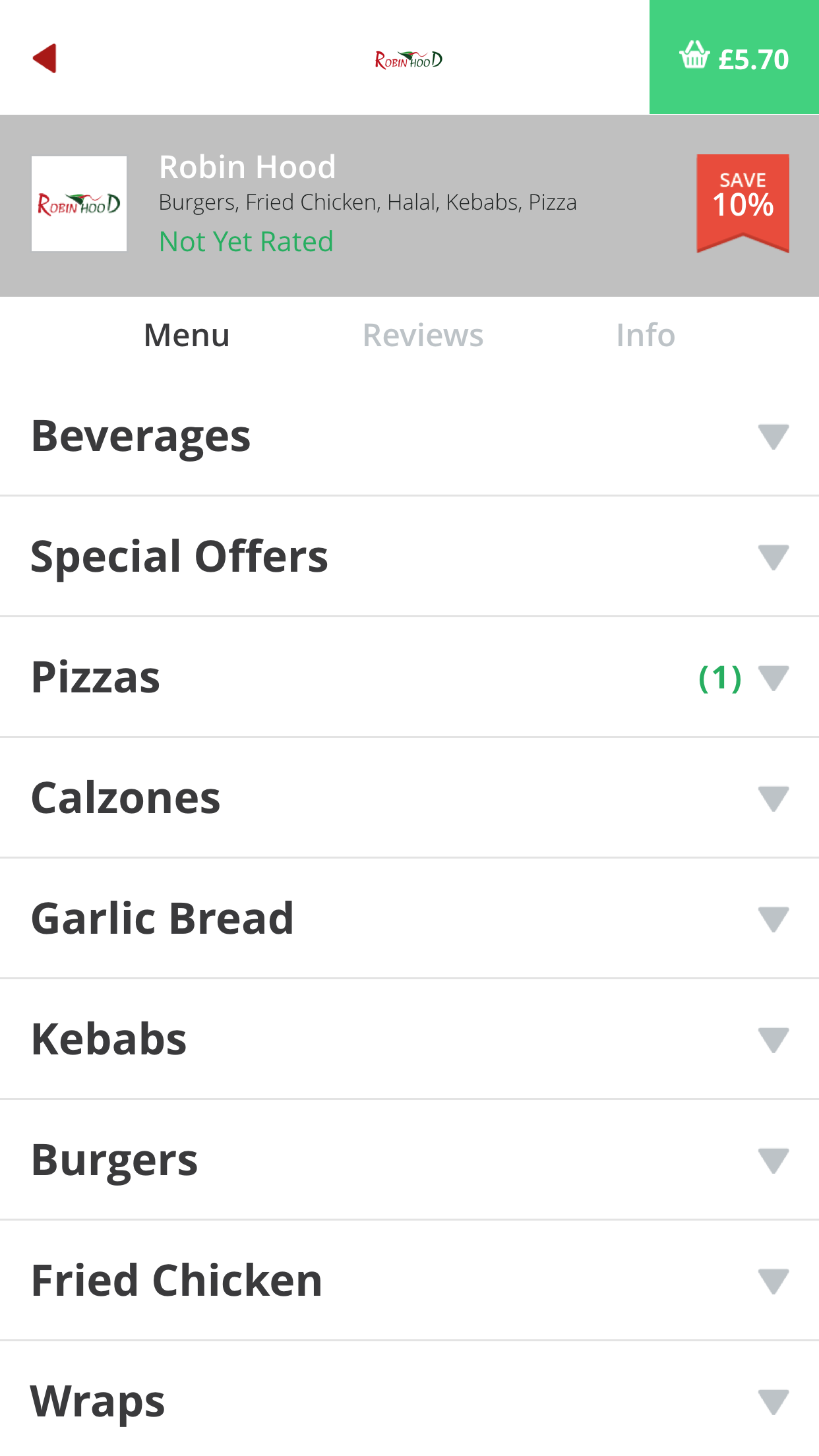Viewport: 819px width, 1456px height.
Task: Expand the Pizzas category
Action: [x=409, y=677]
